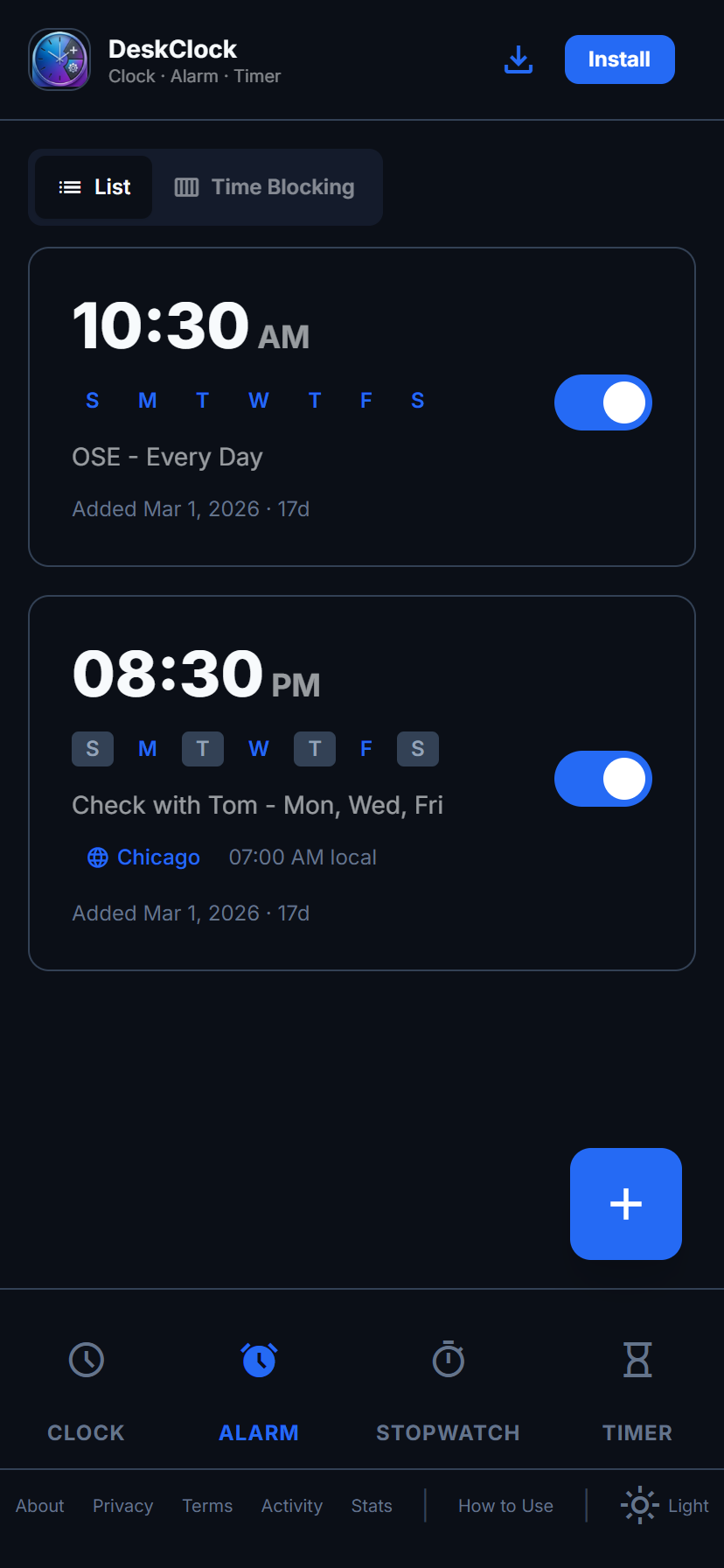Switch to Time Blocking view
Viewport: 724px width, 1568px height.
tap(265, 187)
